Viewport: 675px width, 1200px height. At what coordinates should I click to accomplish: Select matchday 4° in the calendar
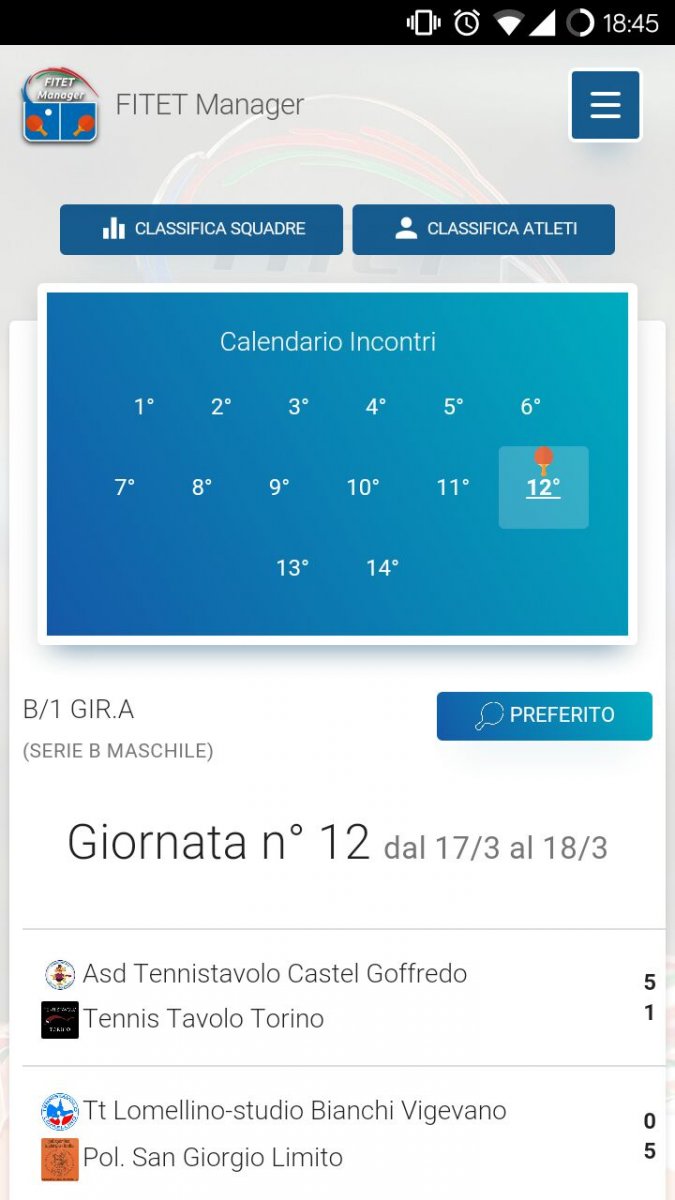[375, 407]
